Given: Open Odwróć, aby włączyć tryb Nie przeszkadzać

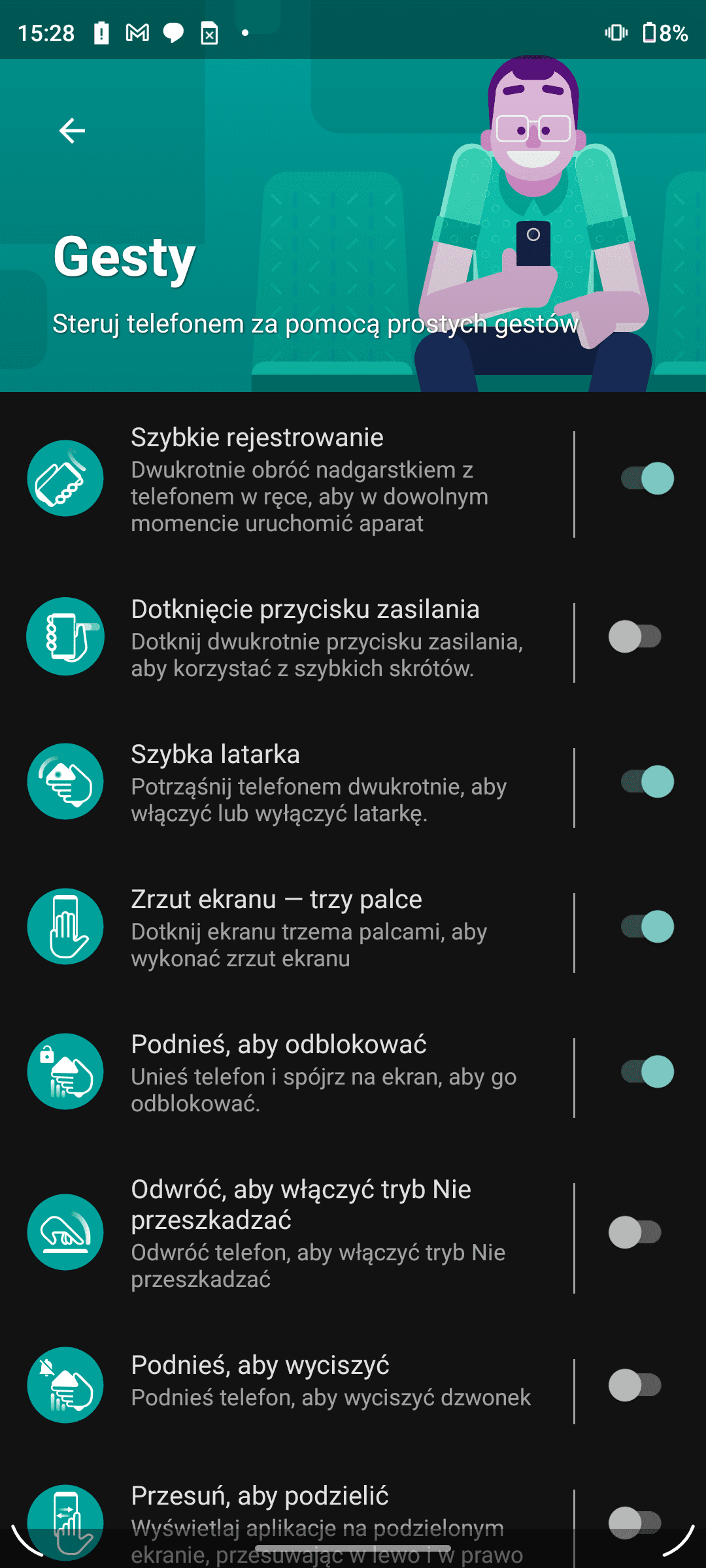Looking at the screenshot, I should (288, 1233).
